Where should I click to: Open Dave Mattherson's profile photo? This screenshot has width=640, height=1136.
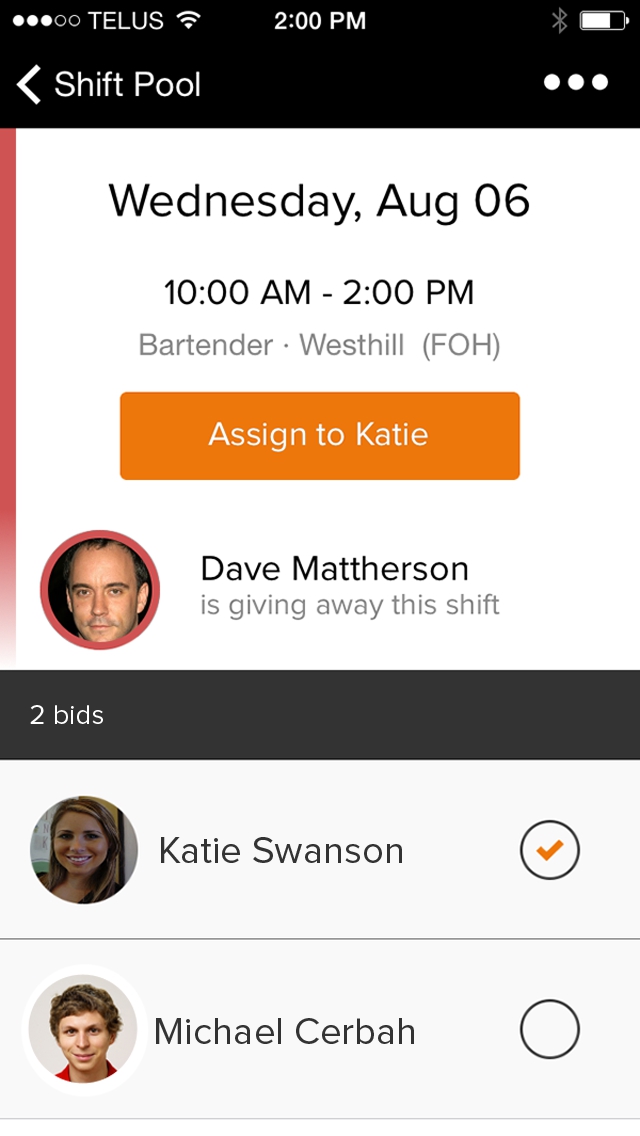[x=100, y=590]
